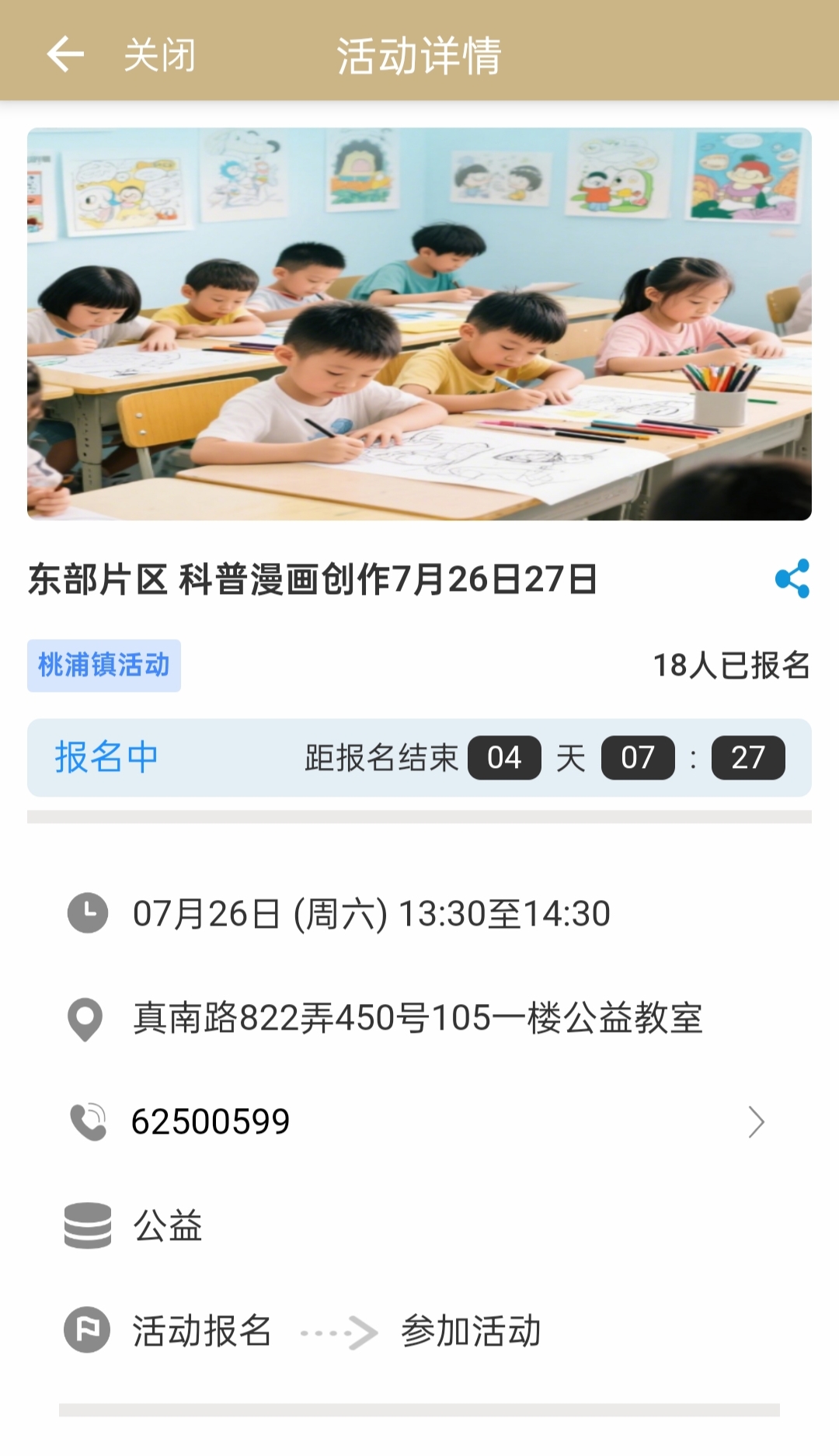Share this activity via share icon

792,579
